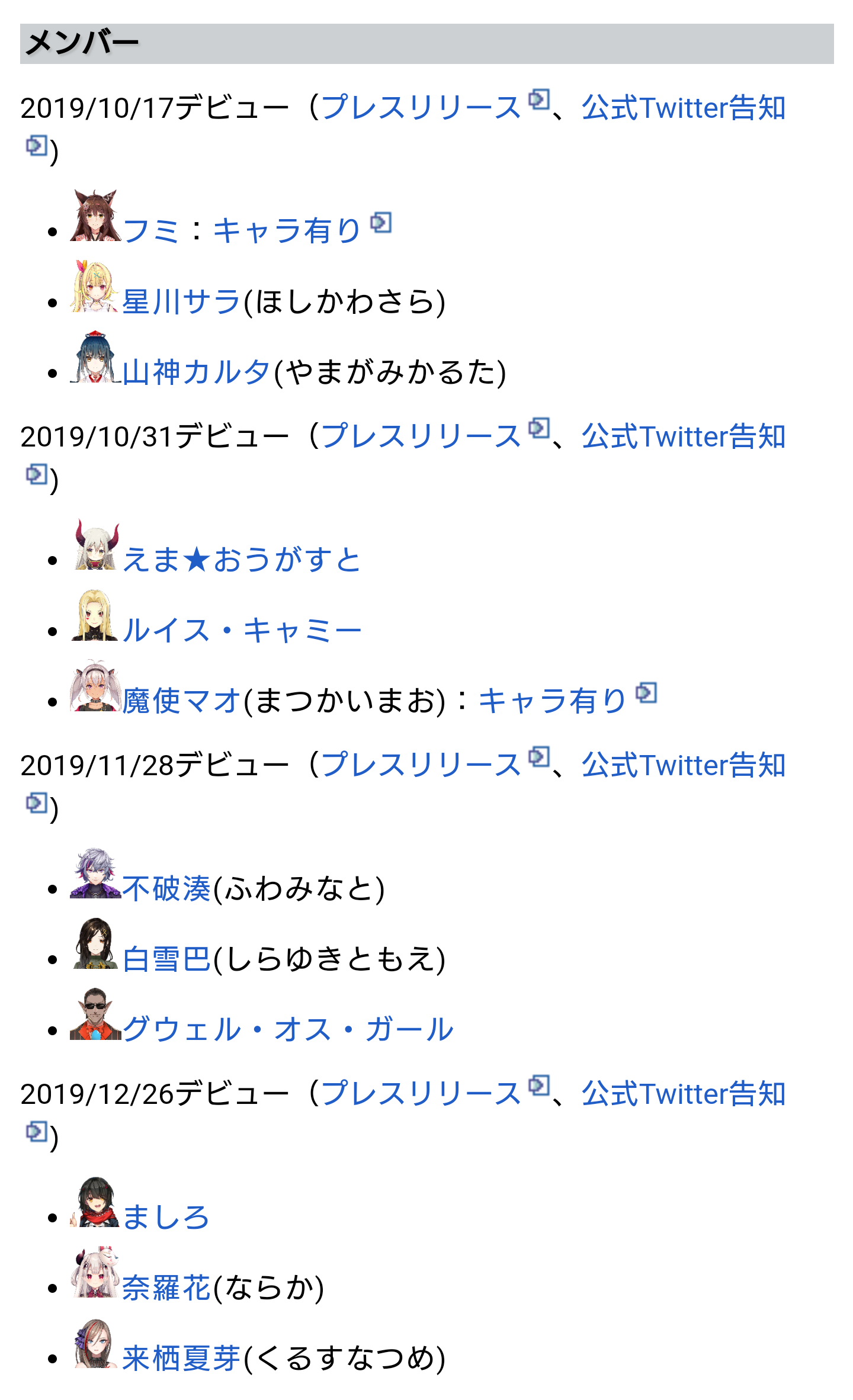Open the 魔使マオ member page
This screenshot has width=853, height=1400.
click(181, 701)
